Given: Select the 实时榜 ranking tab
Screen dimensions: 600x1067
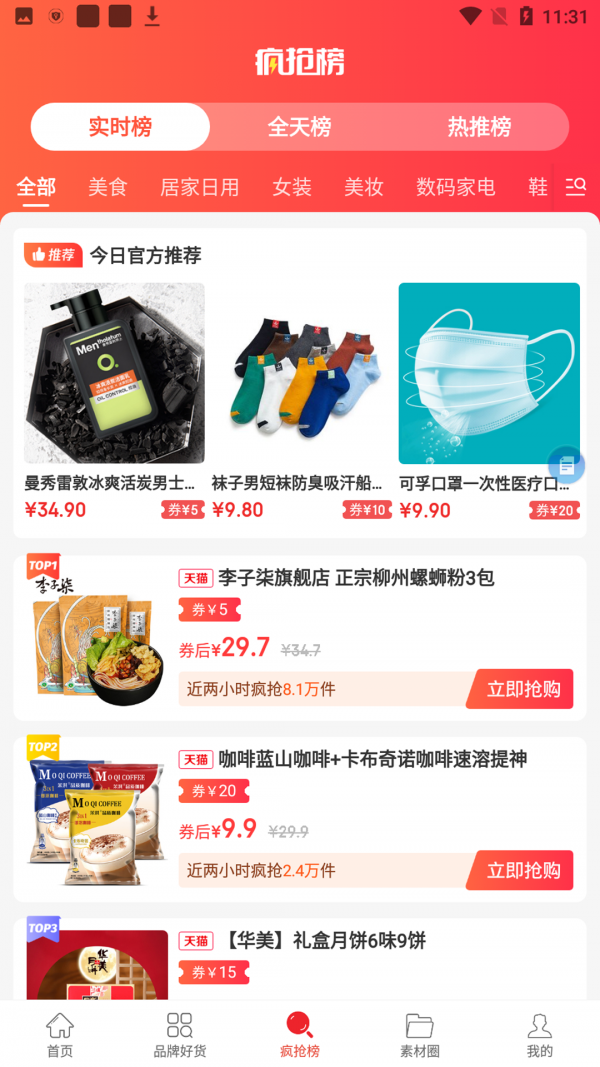Looking at the screenshot, I should (x=120, y=127).
